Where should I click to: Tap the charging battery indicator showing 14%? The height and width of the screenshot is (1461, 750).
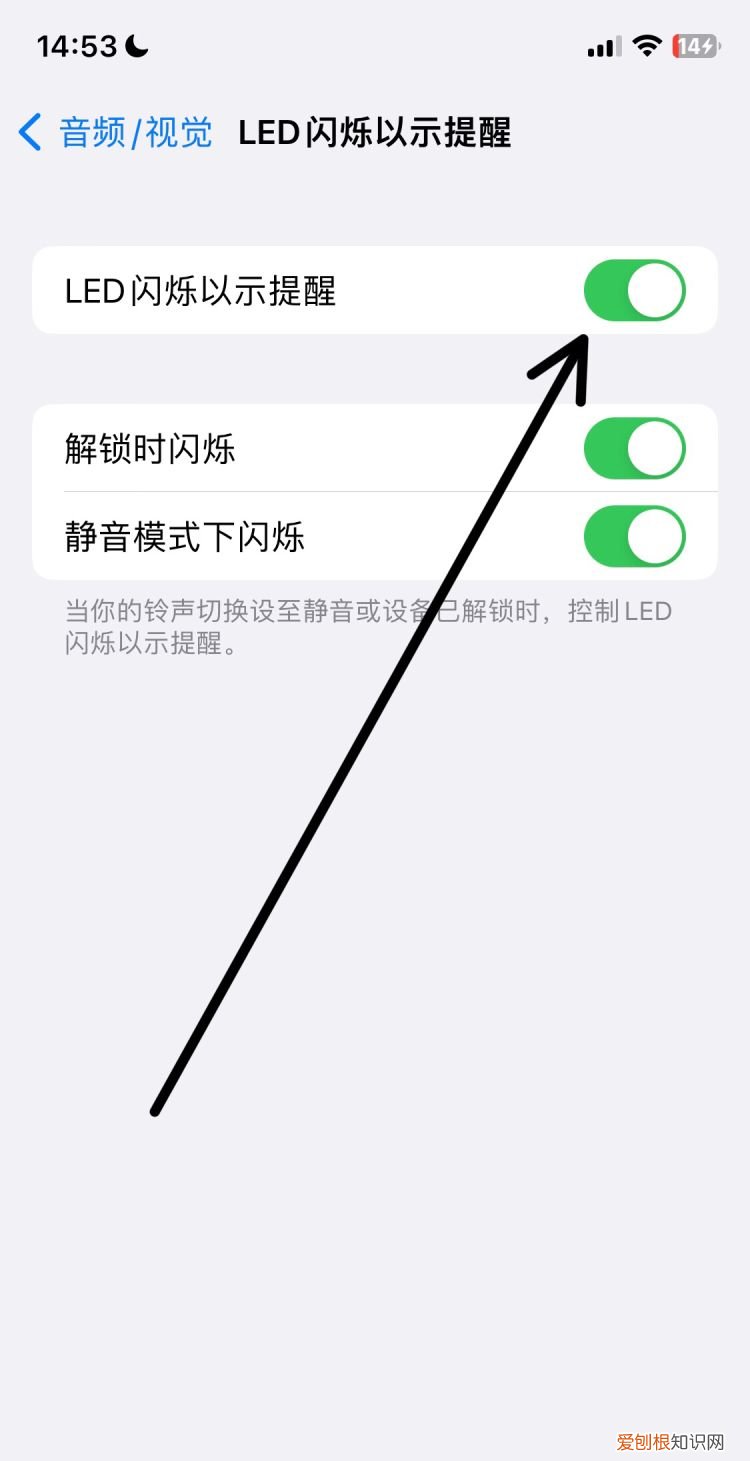tap(692, 46)
